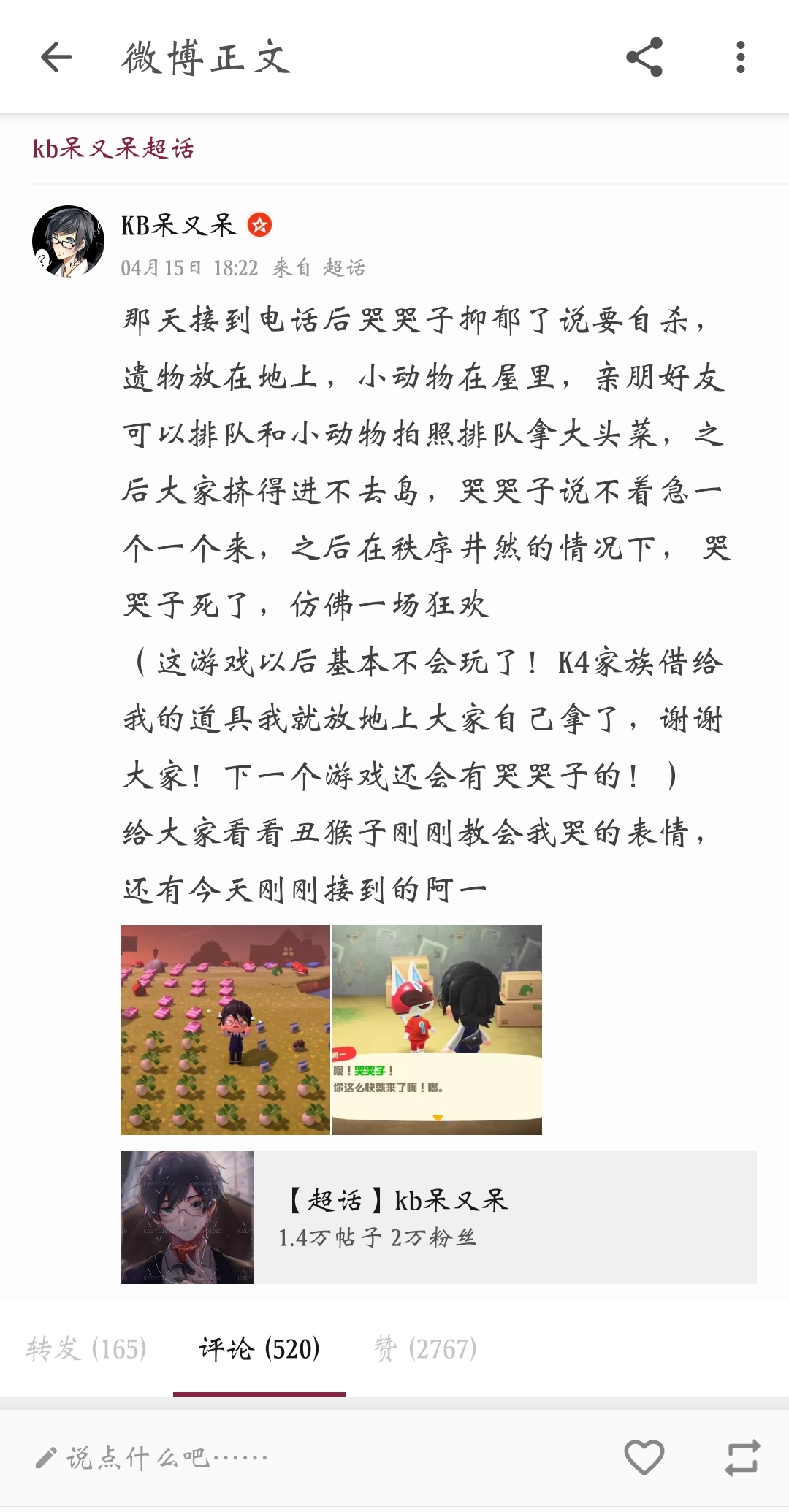Image resolution: width=789 pixels, height=1512 pixels.
Task: Open the KB呆又呆 username
Action: (x=178, y=225)
